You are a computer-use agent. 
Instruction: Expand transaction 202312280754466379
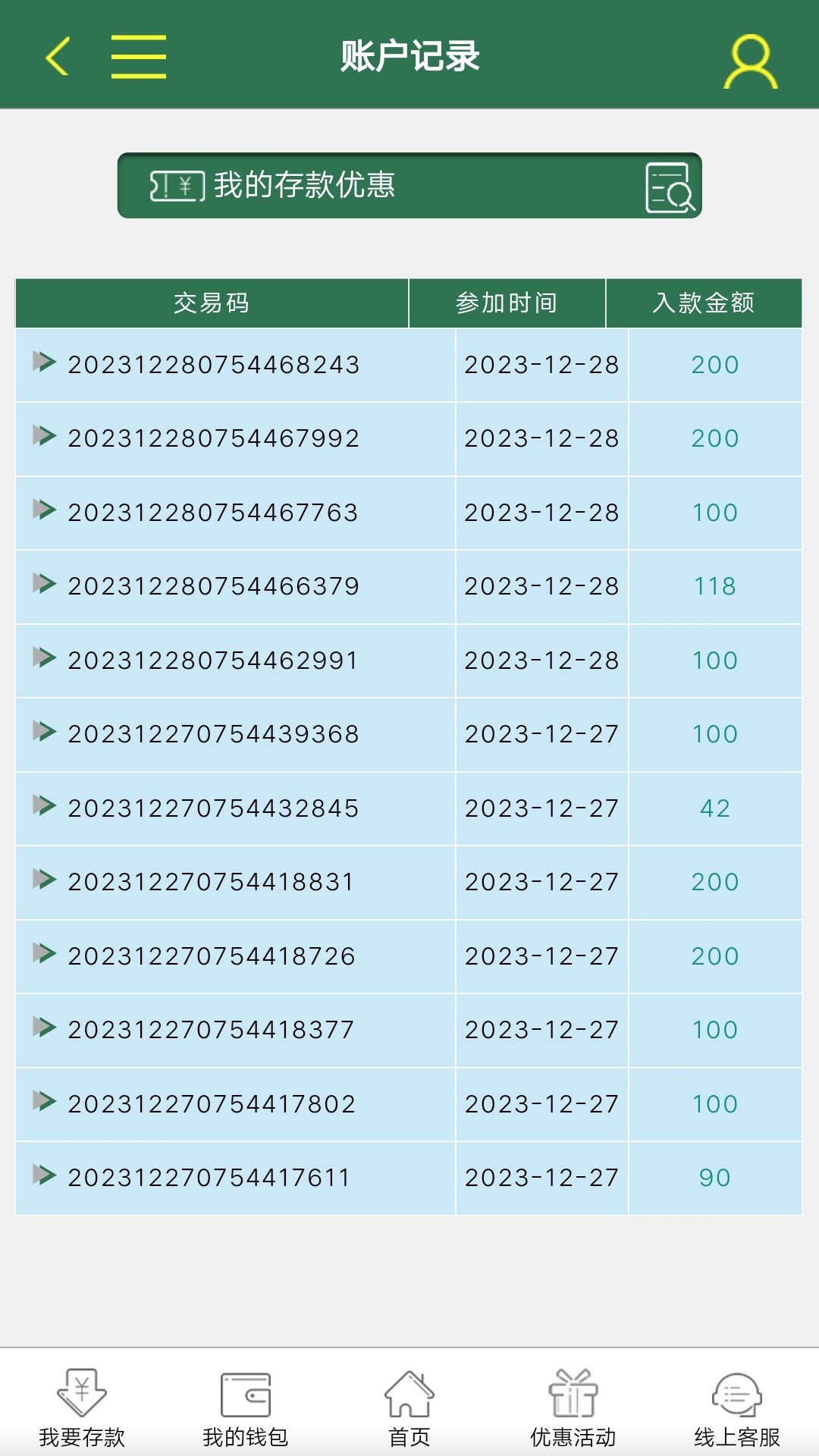pyautogui.click(x=45, y=584)
